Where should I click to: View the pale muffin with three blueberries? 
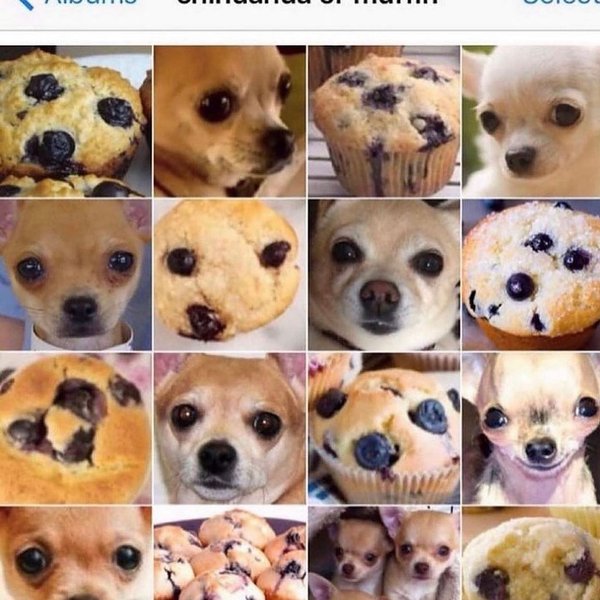pyautogui.click(x=230, y=274)
